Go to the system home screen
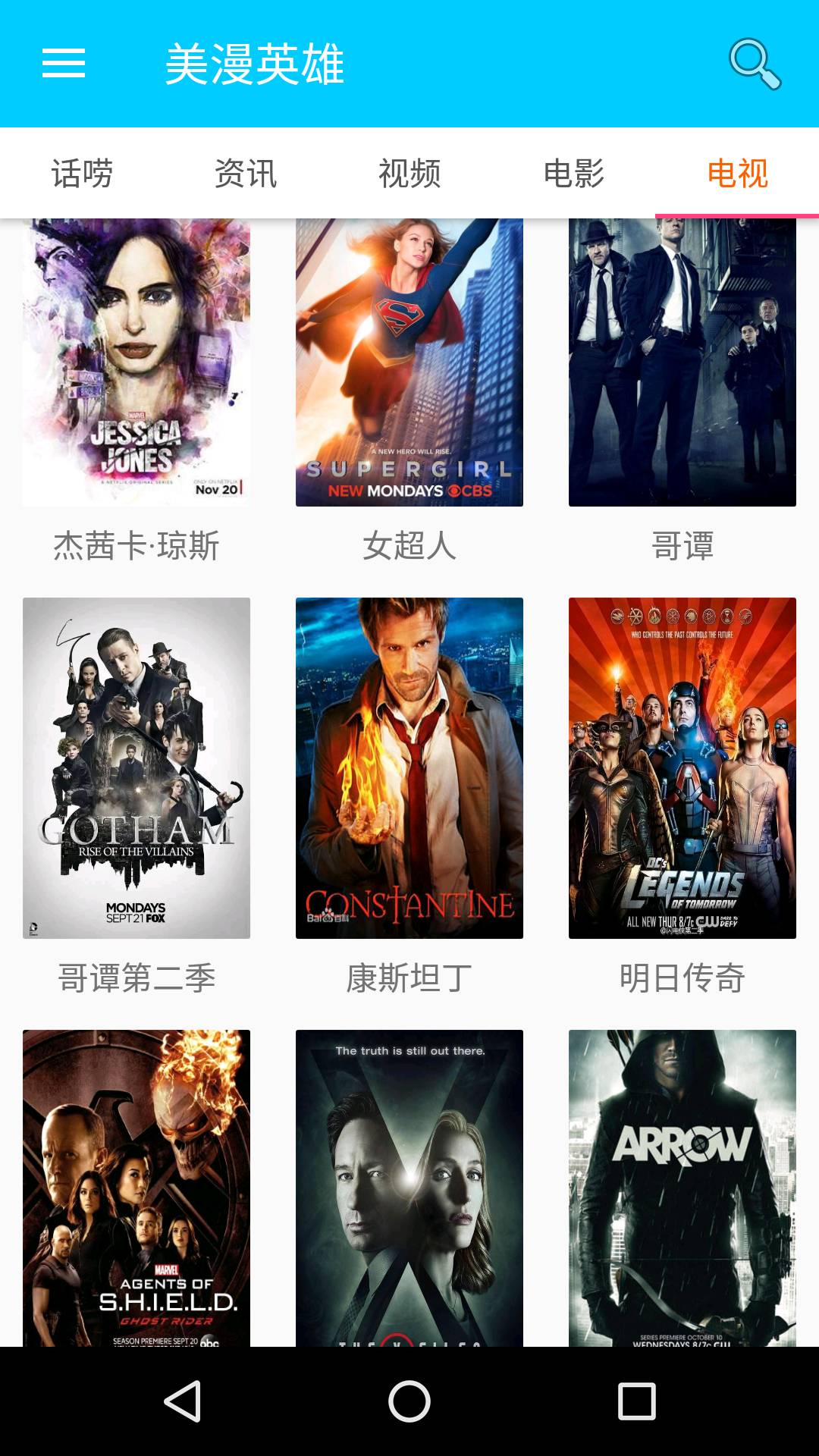 [409, 1401]
